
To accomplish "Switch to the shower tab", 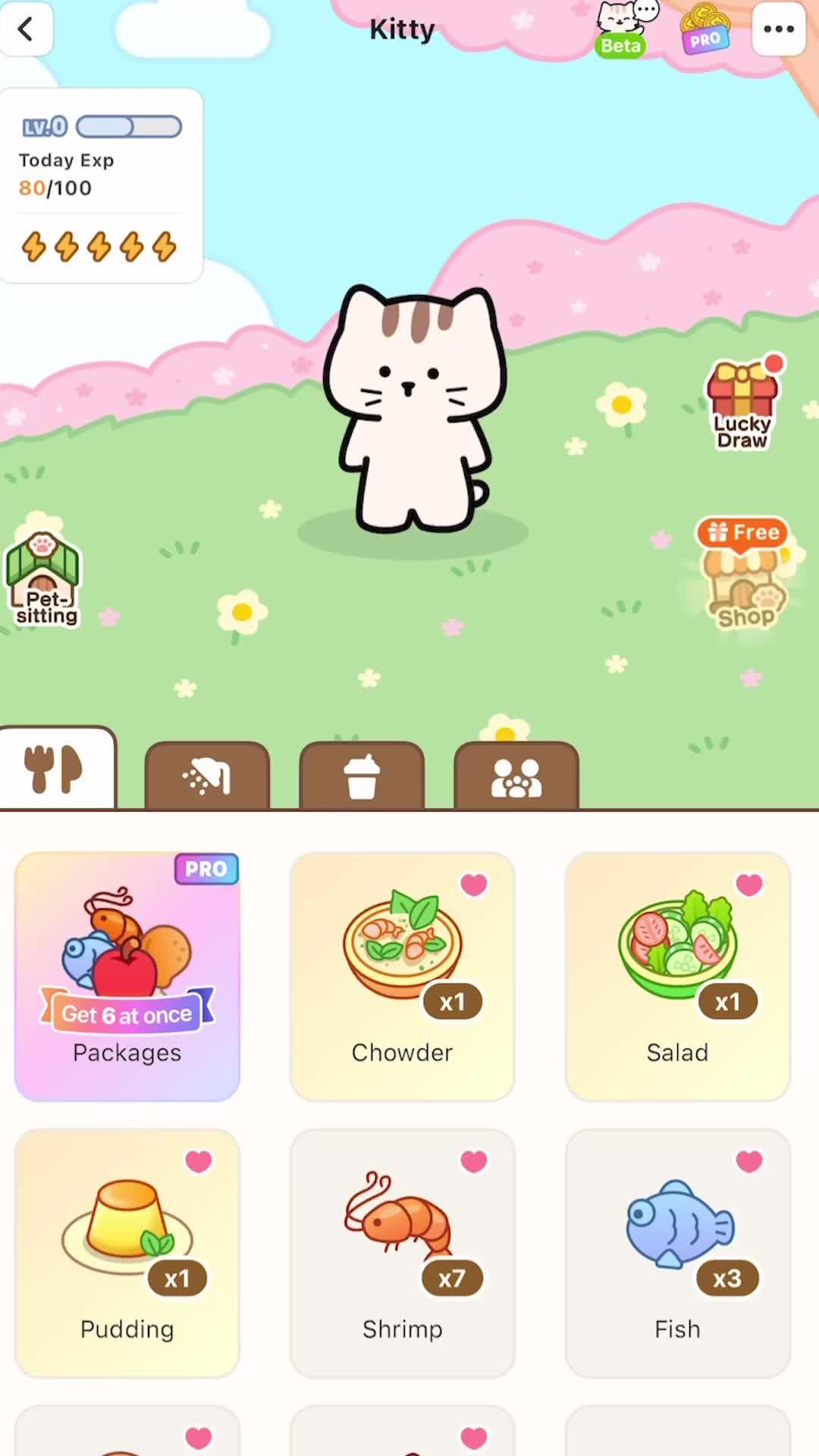I will 207,776.
